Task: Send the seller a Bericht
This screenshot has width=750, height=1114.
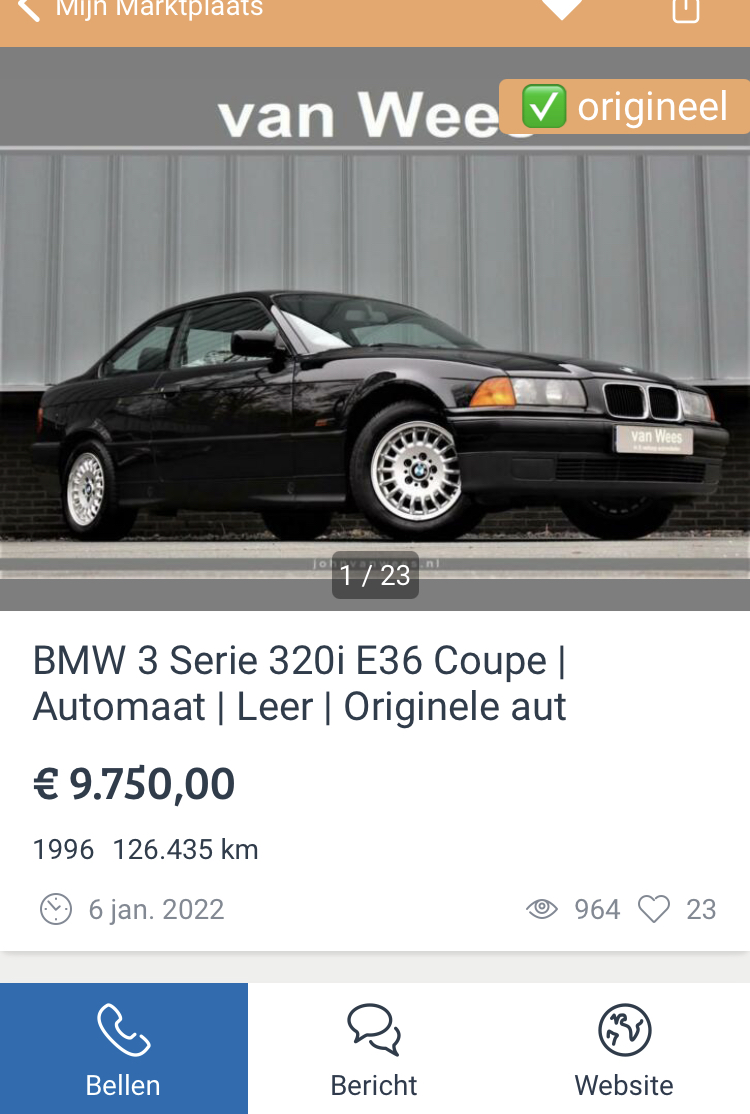Action: (374, 1050)
